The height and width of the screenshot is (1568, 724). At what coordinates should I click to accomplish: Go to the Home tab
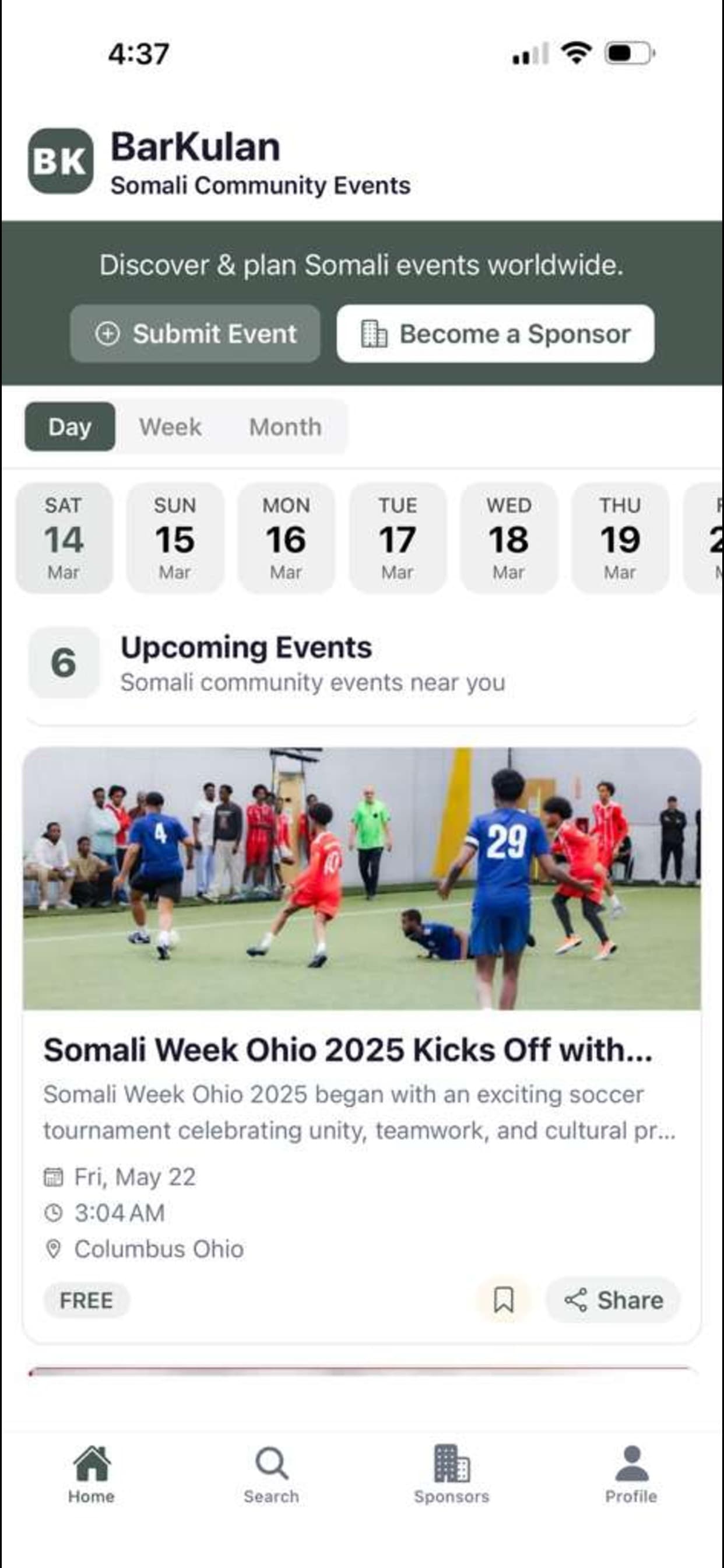point(92,1473)
